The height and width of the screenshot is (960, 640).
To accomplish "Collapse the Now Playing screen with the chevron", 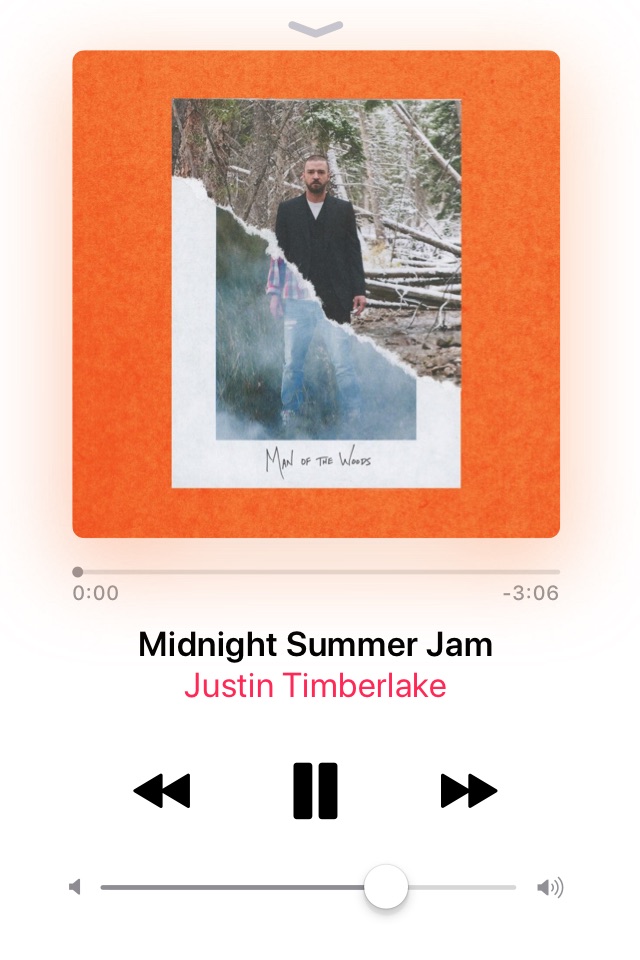I will (x=316, y=29).
